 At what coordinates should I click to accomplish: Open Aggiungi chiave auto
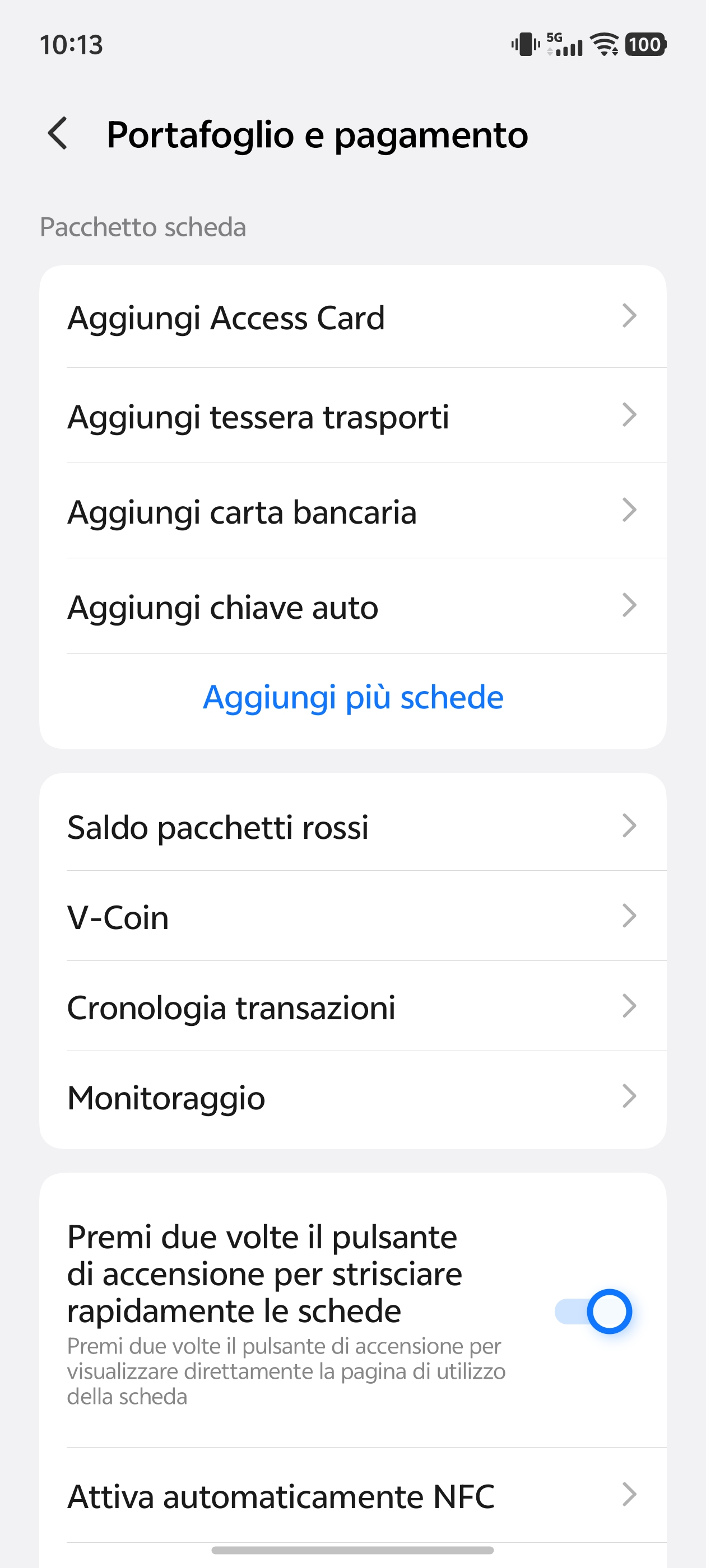point(352,607)
